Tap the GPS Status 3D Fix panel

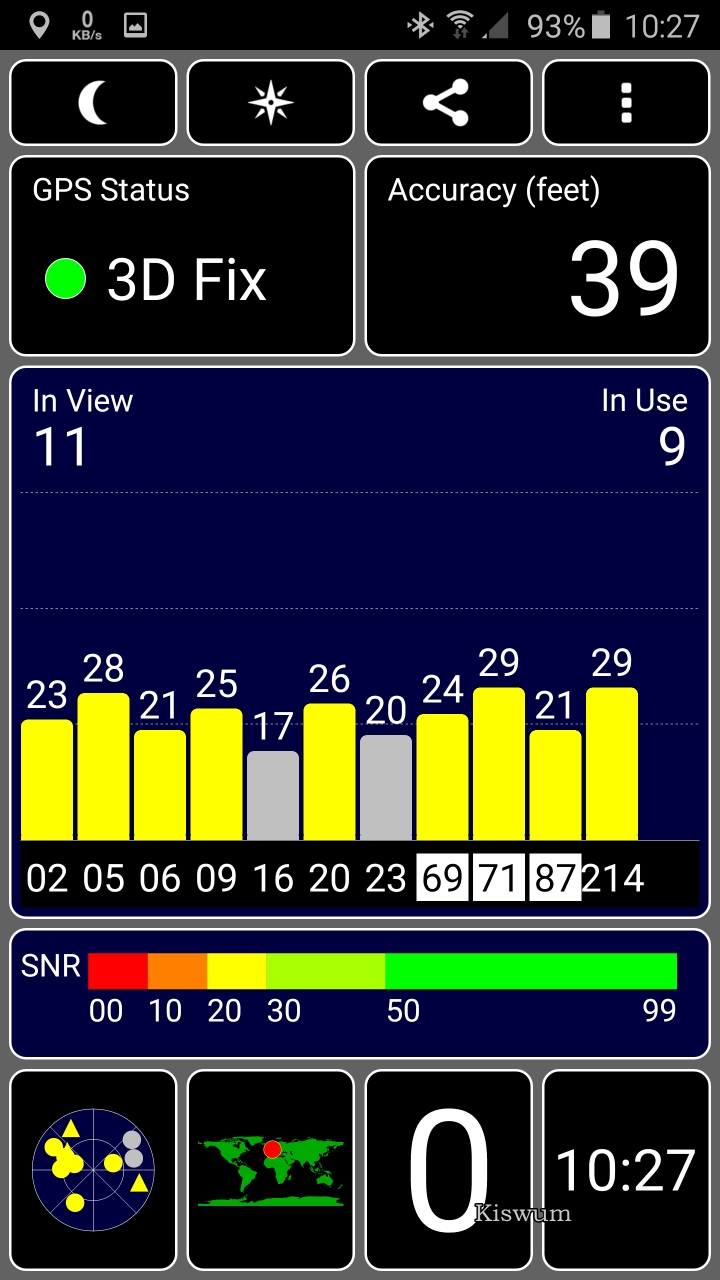[182, 256]
